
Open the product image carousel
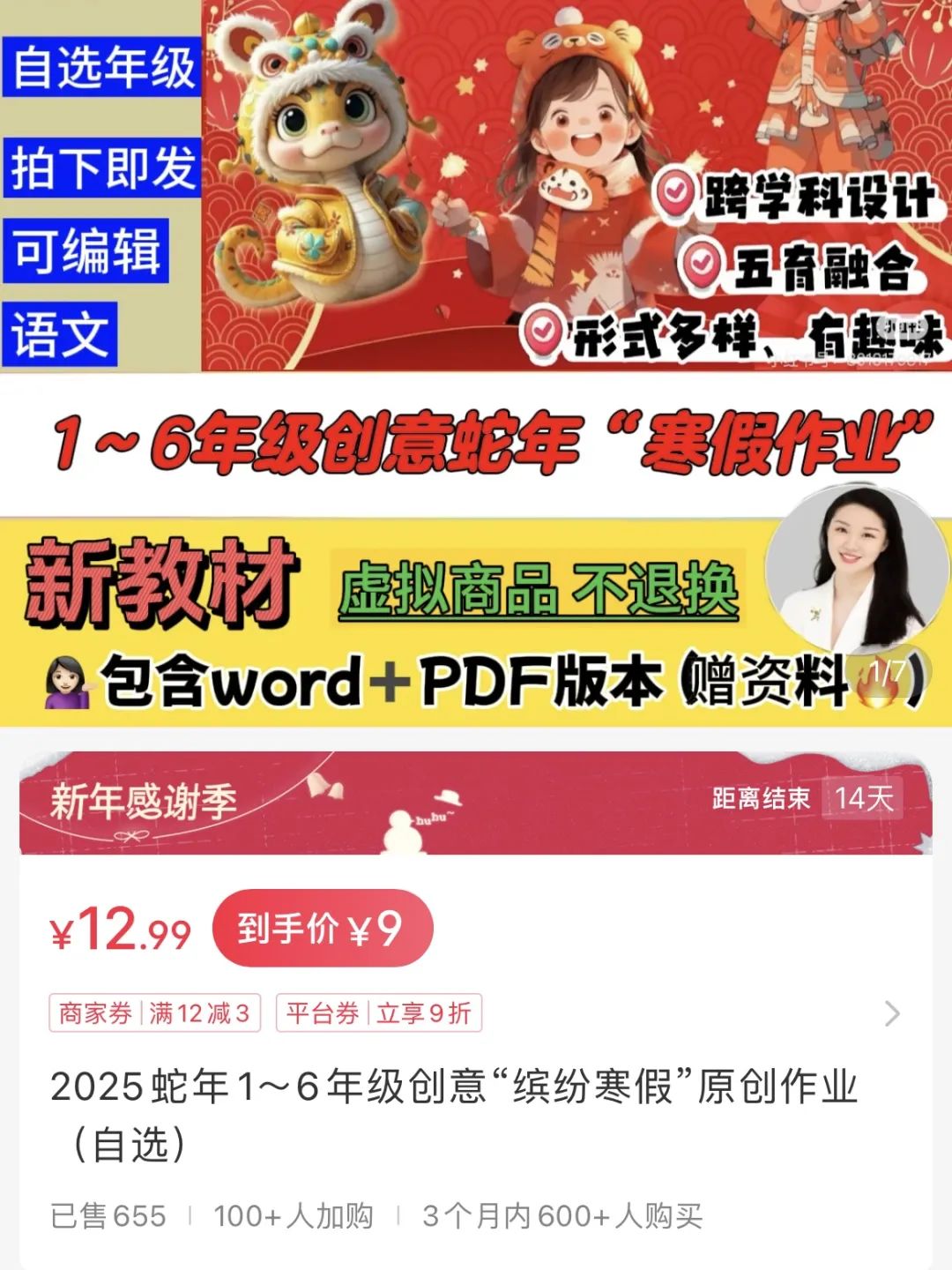[x=476, y=362]
